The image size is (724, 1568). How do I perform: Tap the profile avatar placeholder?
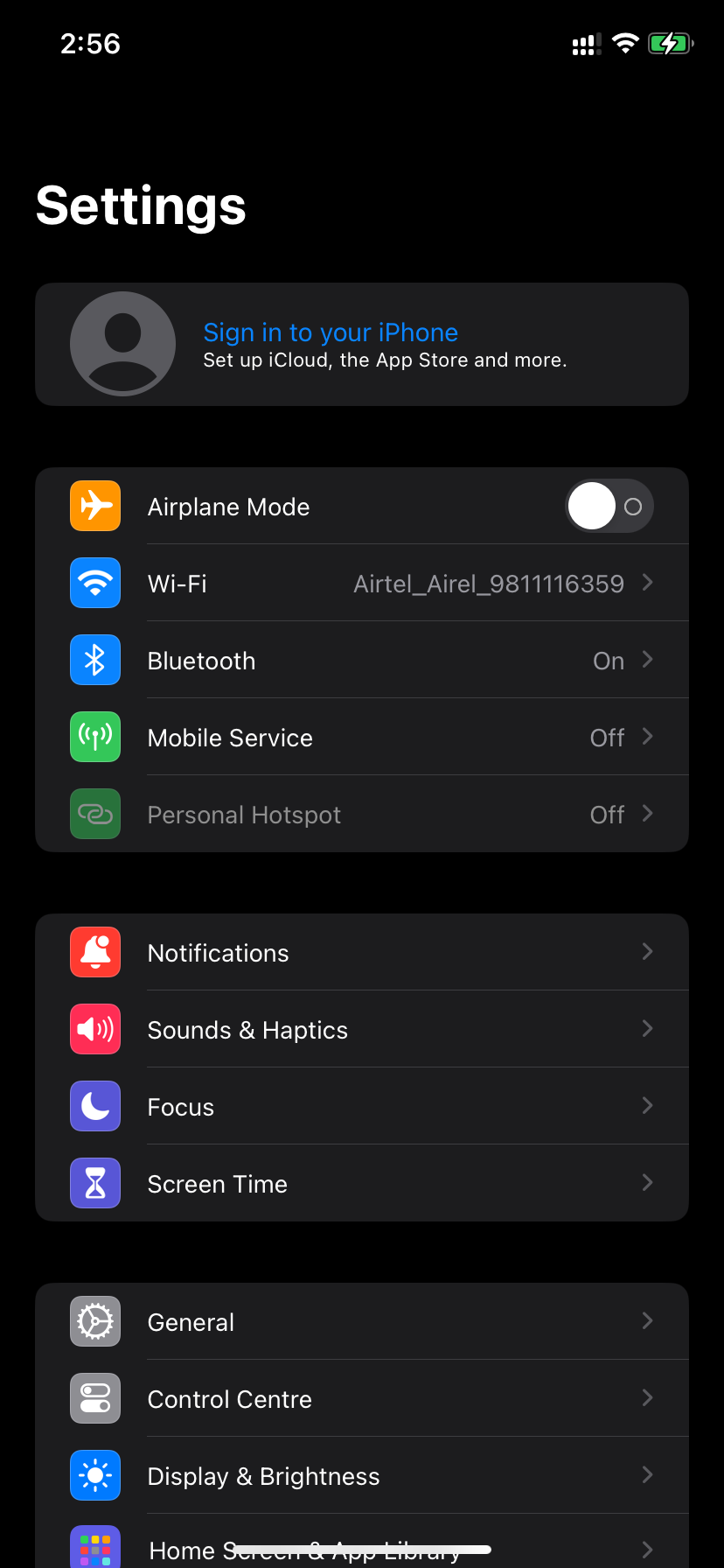122,344
